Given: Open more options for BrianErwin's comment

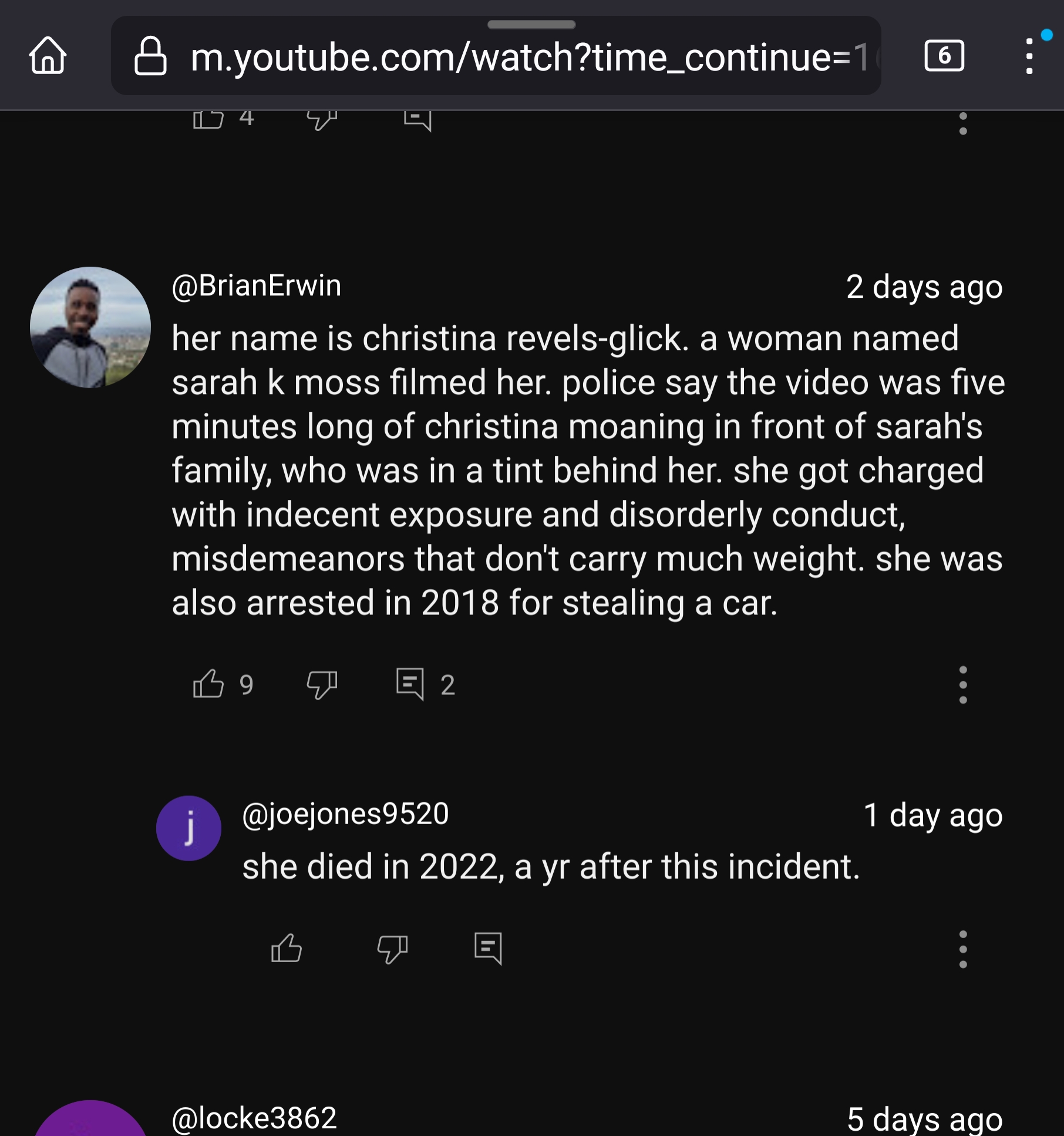Looking at the screenshot, I should tap(962, 685).
